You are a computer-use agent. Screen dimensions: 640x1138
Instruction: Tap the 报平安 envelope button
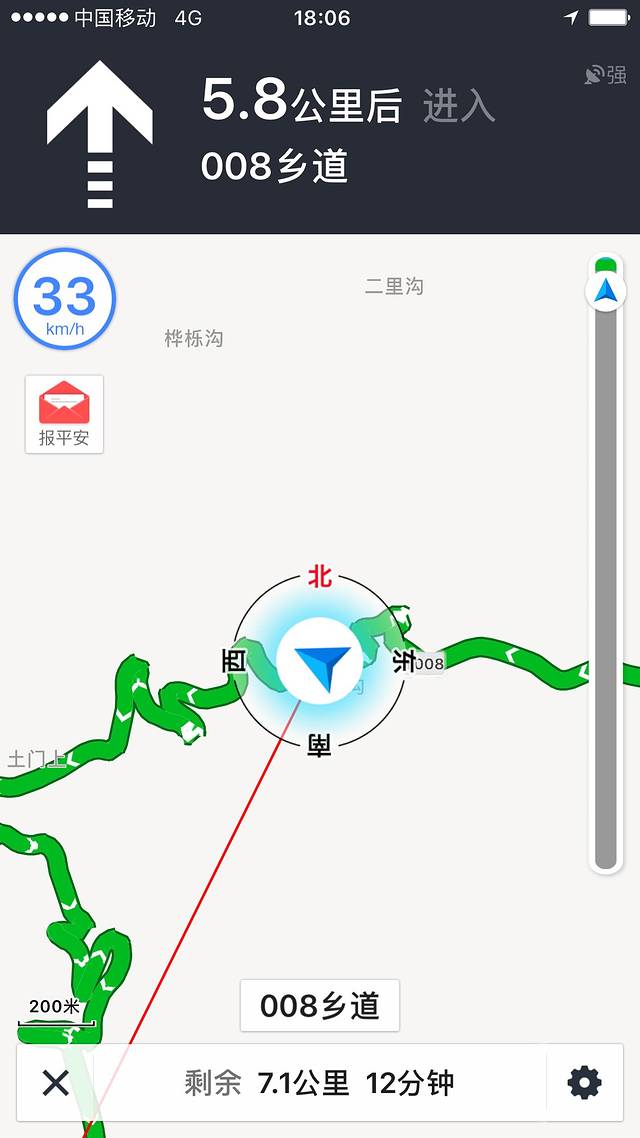(64, 413)
